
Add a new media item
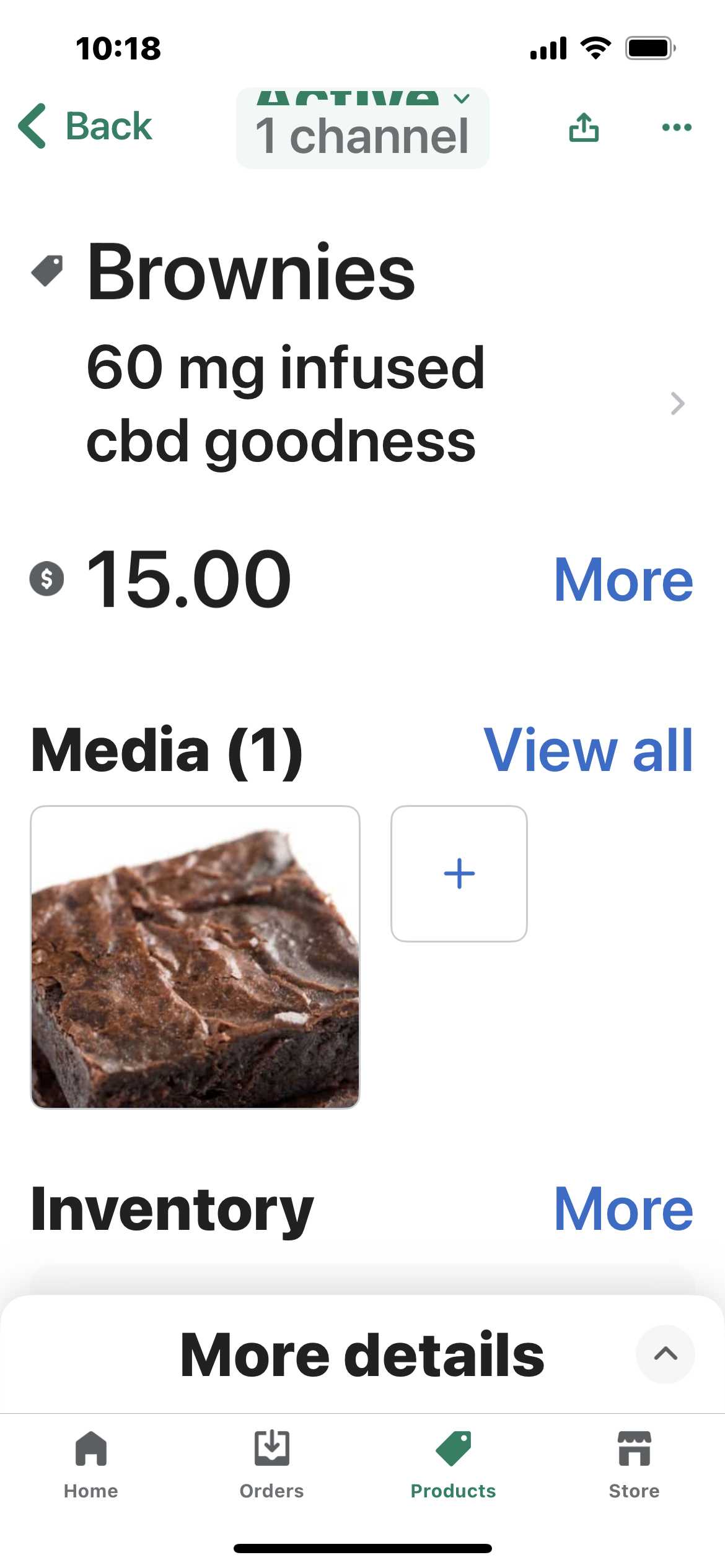459,874
